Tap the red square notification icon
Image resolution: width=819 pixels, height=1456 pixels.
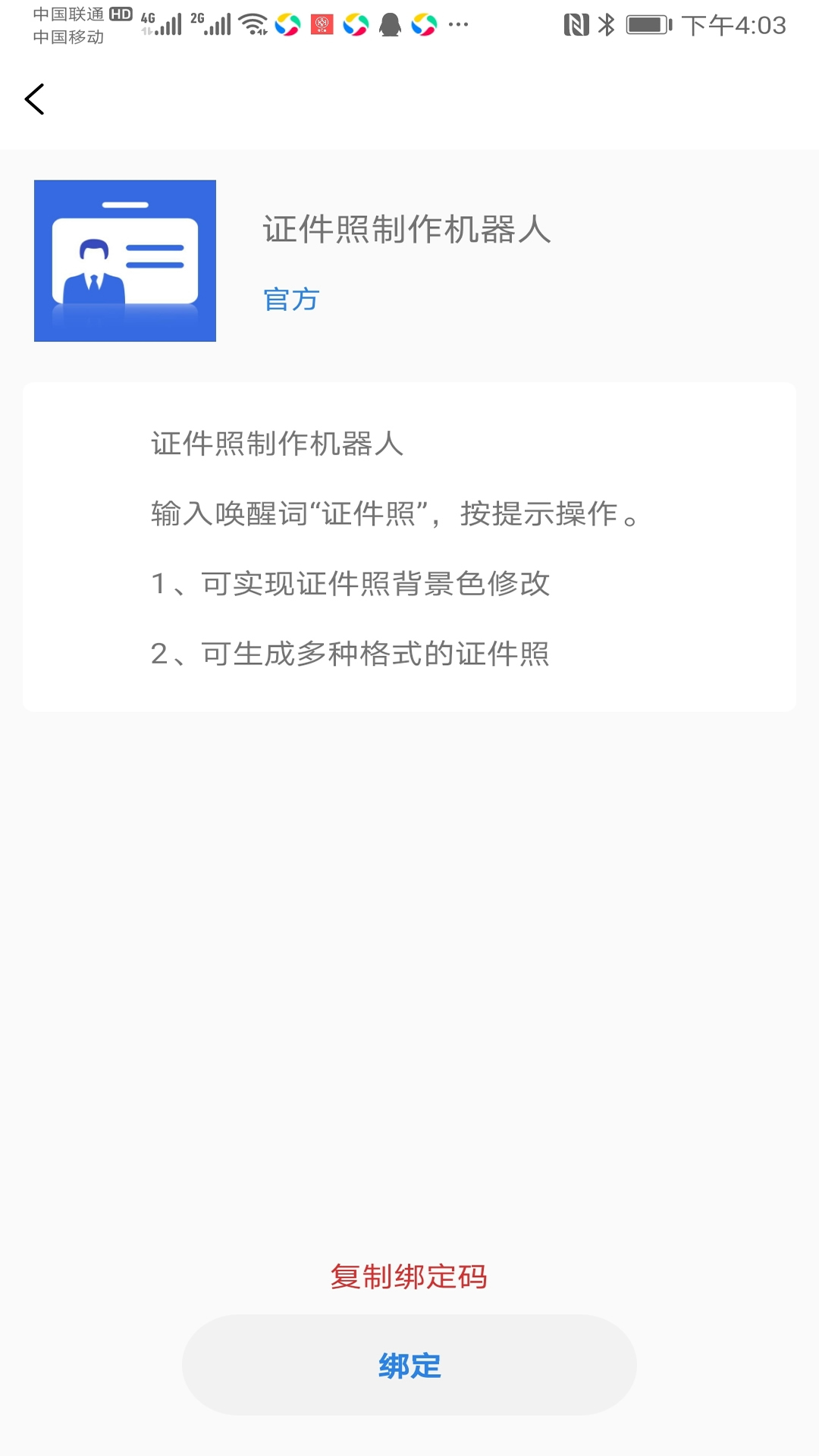322,24
